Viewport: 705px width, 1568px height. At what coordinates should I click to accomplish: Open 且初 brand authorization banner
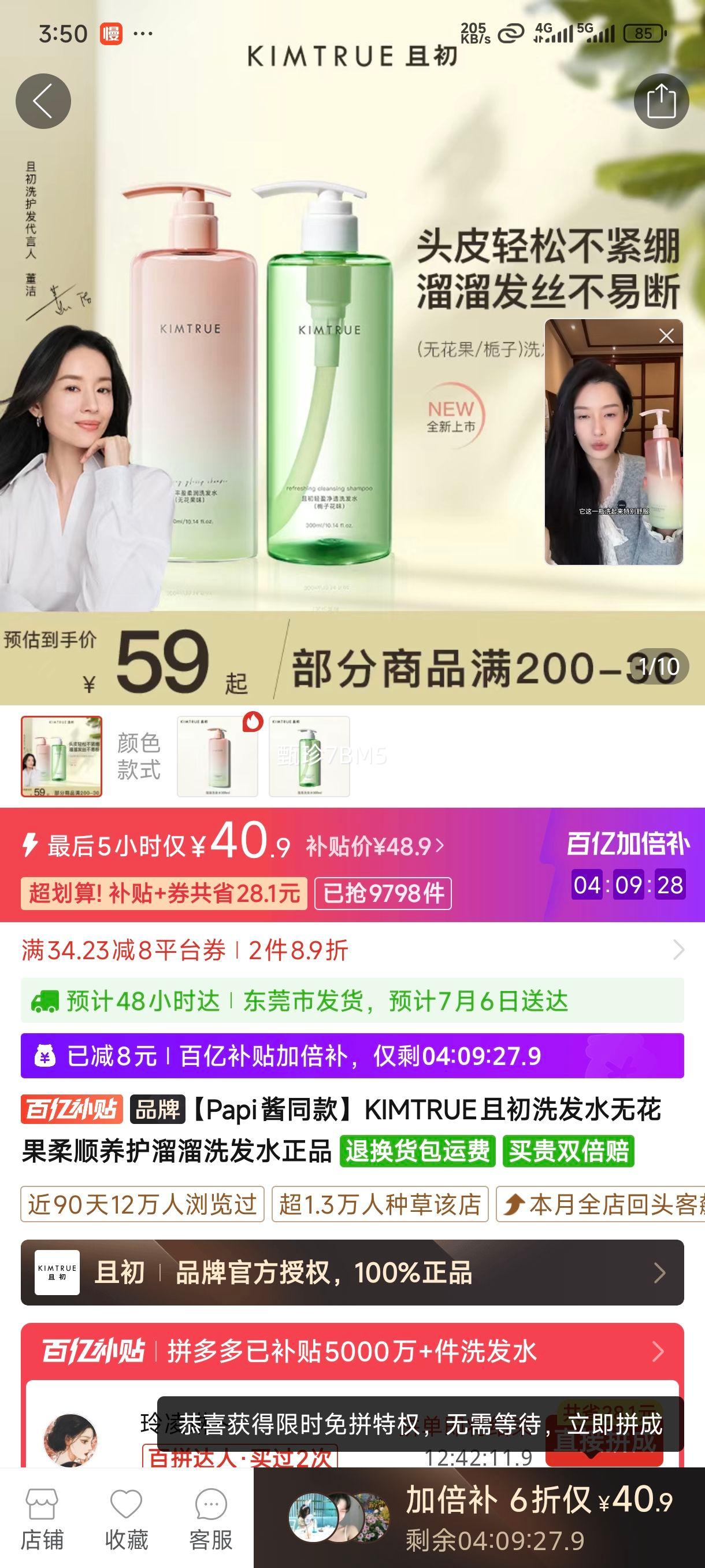[352, 1272]
